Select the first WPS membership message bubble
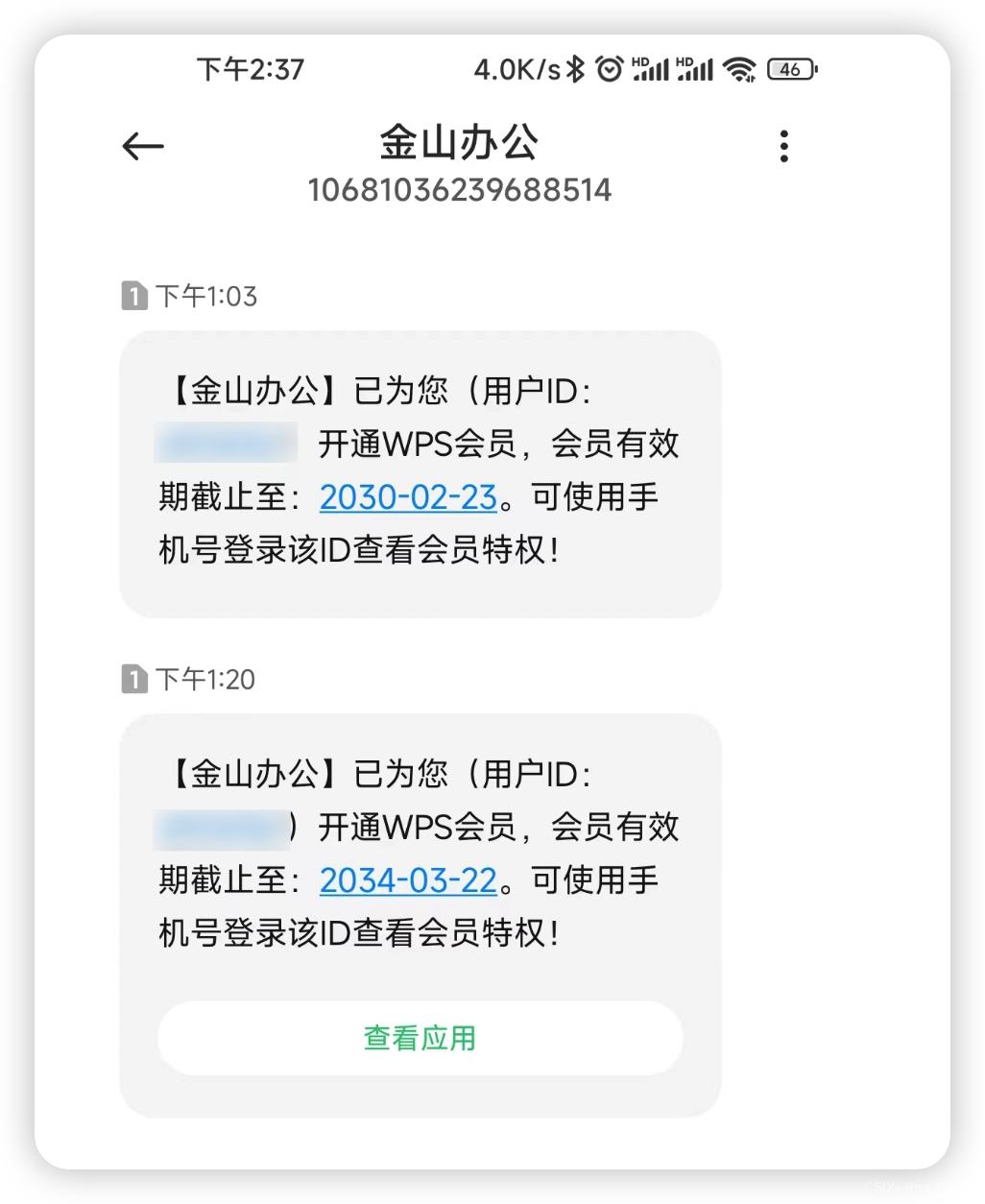Screen dimensions: 985x1204 click(420, 471)
